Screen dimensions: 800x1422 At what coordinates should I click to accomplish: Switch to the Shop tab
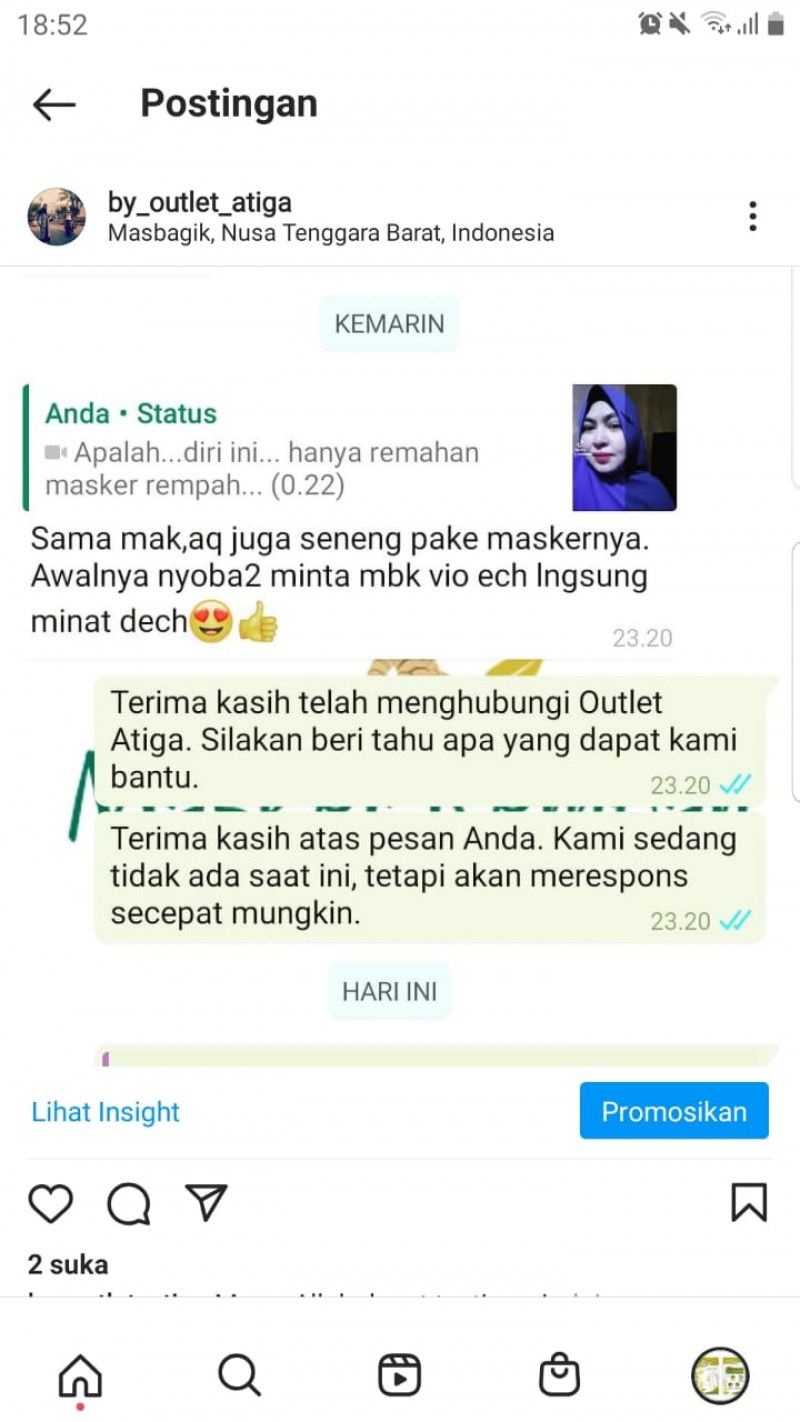559,1377
